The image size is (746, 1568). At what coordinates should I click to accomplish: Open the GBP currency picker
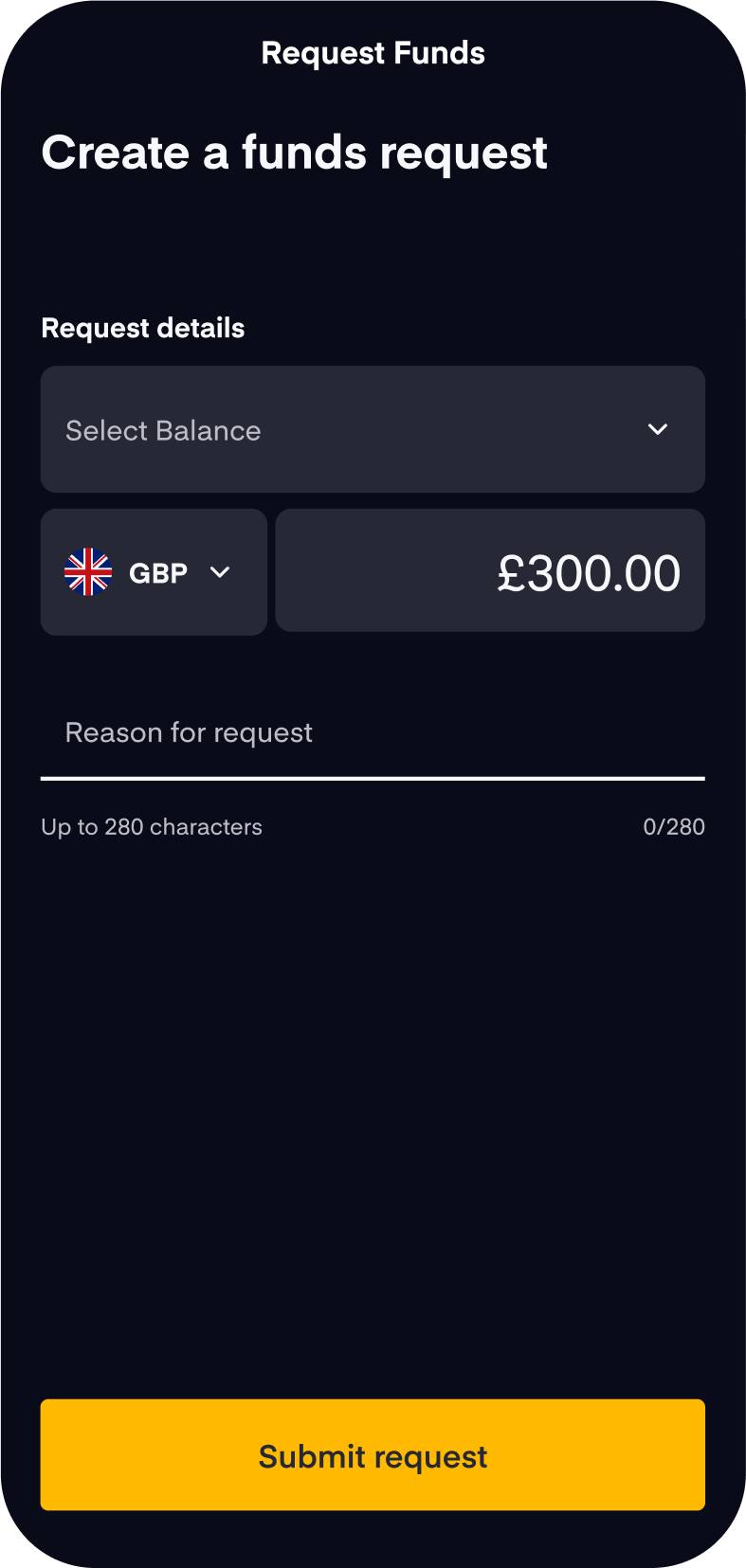(154, 572)
